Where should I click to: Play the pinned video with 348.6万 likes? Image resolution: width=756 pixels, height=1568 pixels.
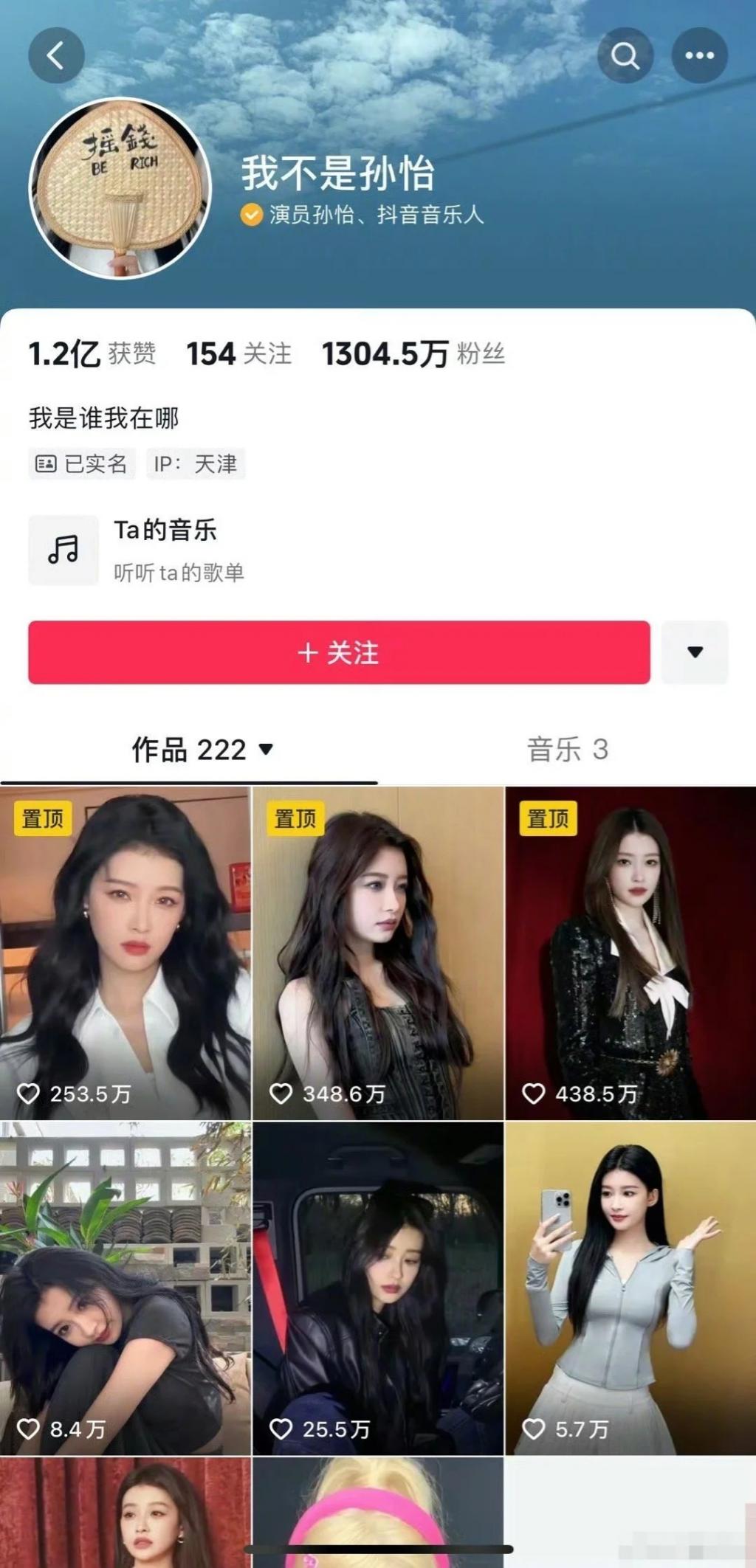tap(378, 953)
